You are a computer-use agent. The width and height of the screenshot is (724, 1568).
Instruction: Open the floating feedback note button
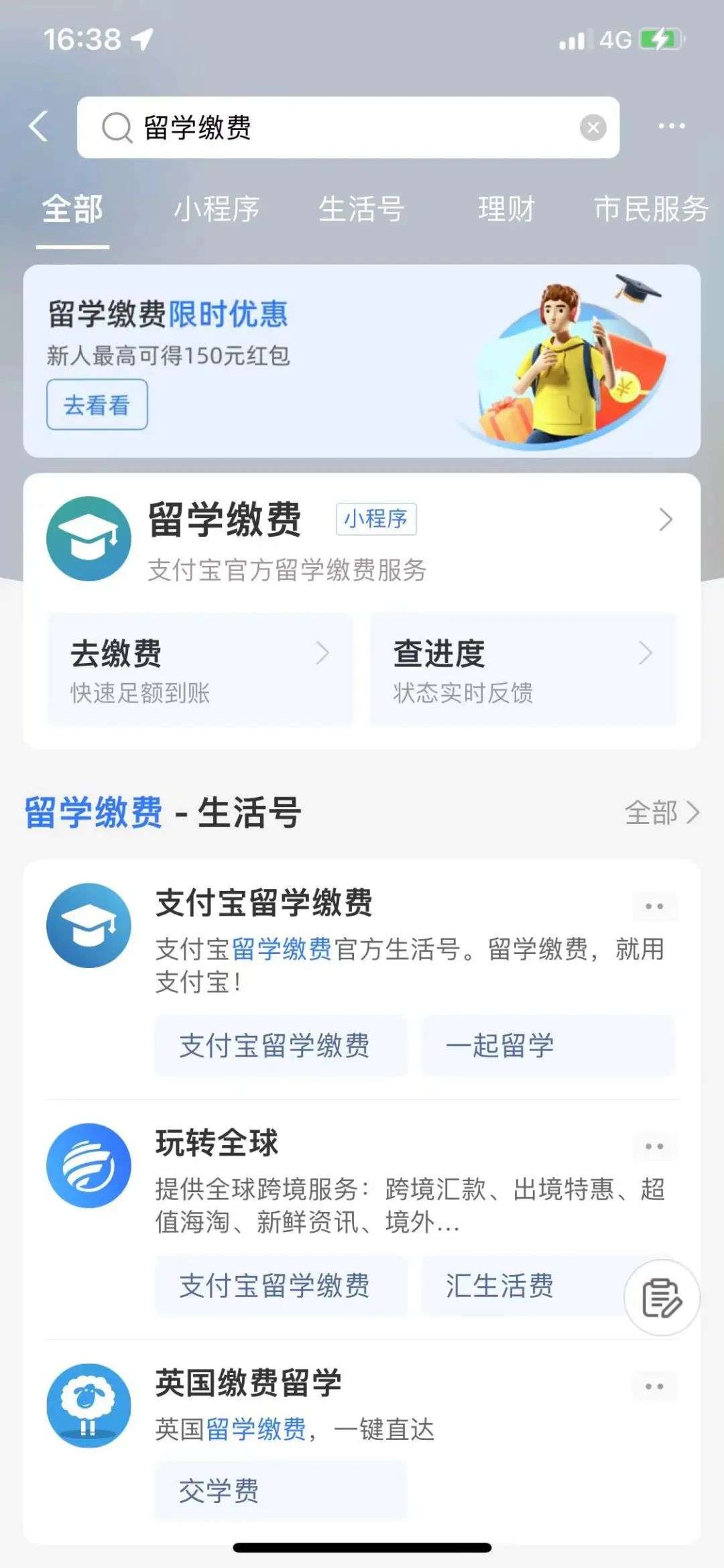click(662, 1298)
